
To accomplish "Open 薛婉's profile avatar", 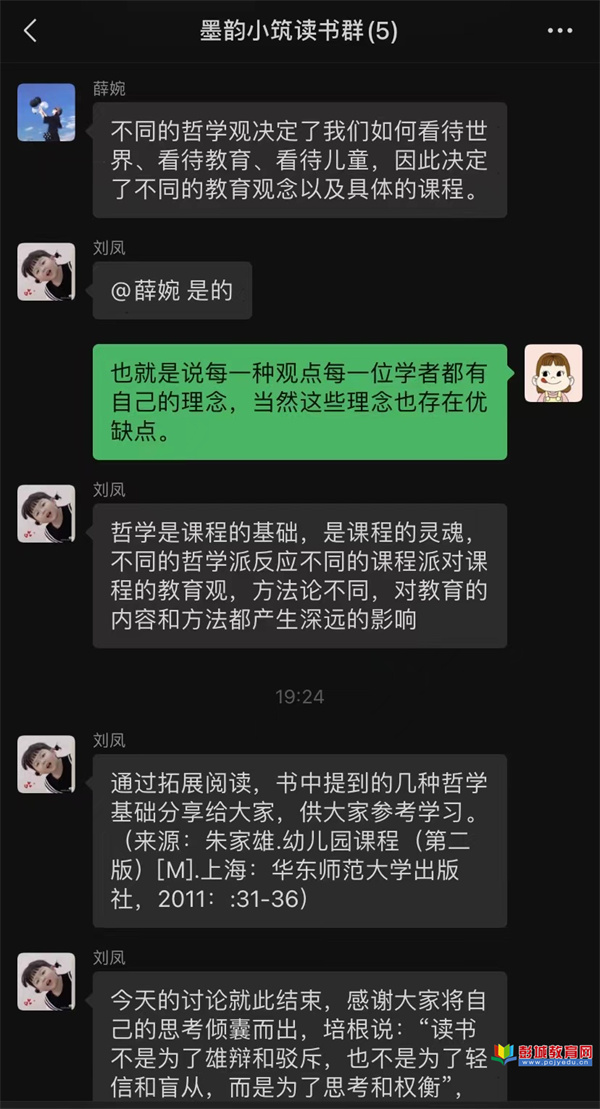I will [46, 112].
